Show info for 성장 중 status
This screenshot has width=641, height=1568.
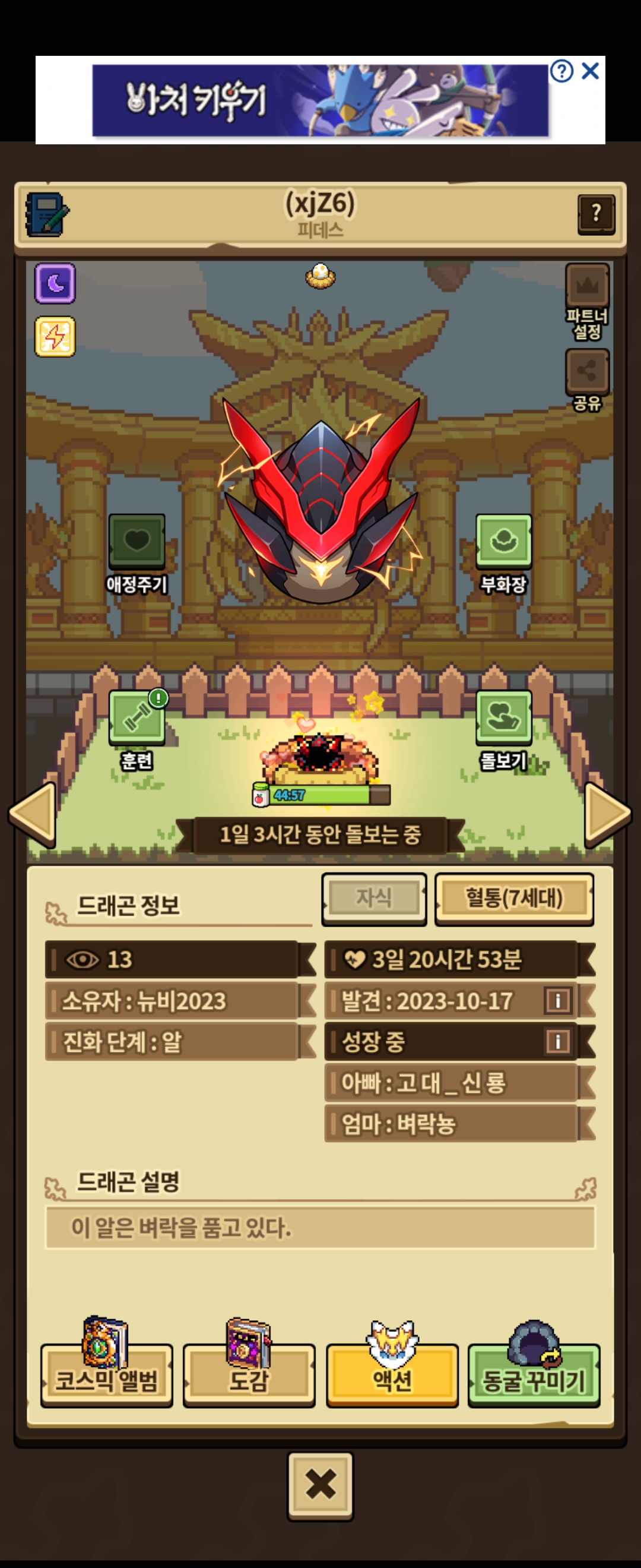coord(557,1041)
